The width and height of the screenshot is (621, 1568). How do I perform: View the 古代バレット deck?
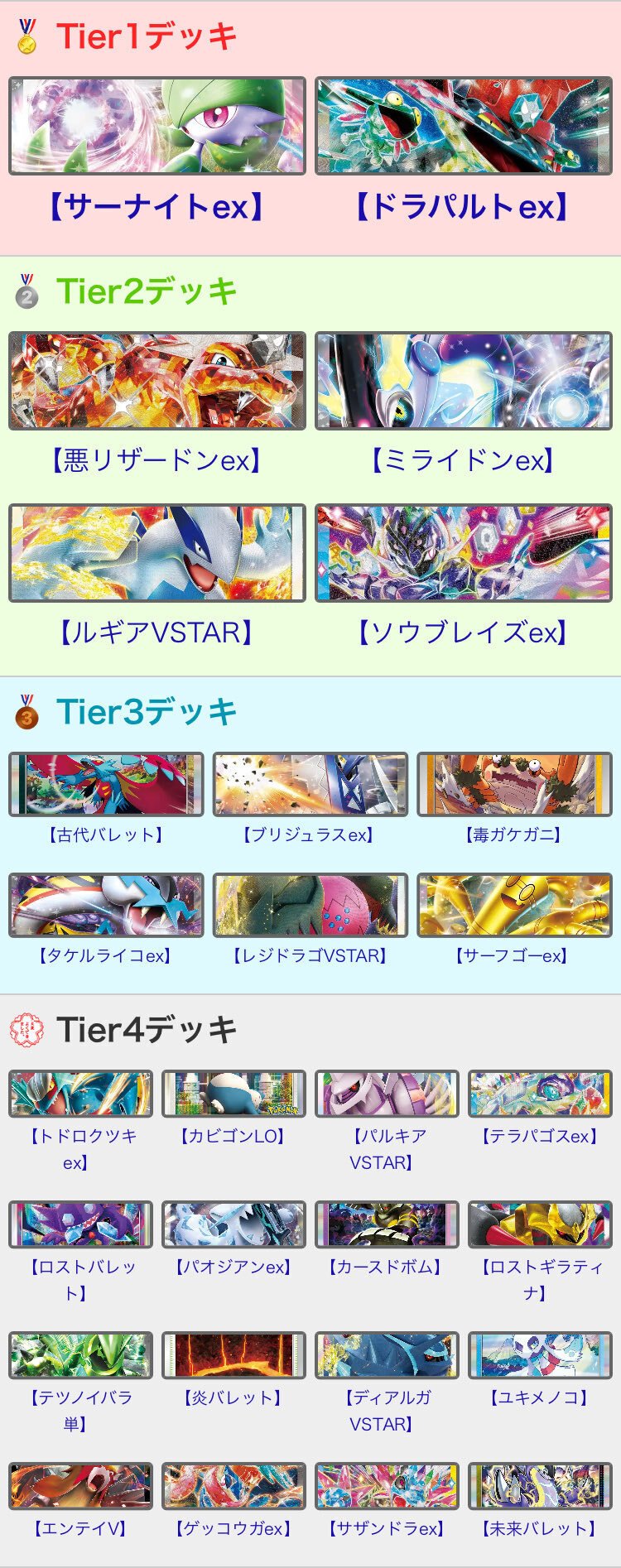106,784
